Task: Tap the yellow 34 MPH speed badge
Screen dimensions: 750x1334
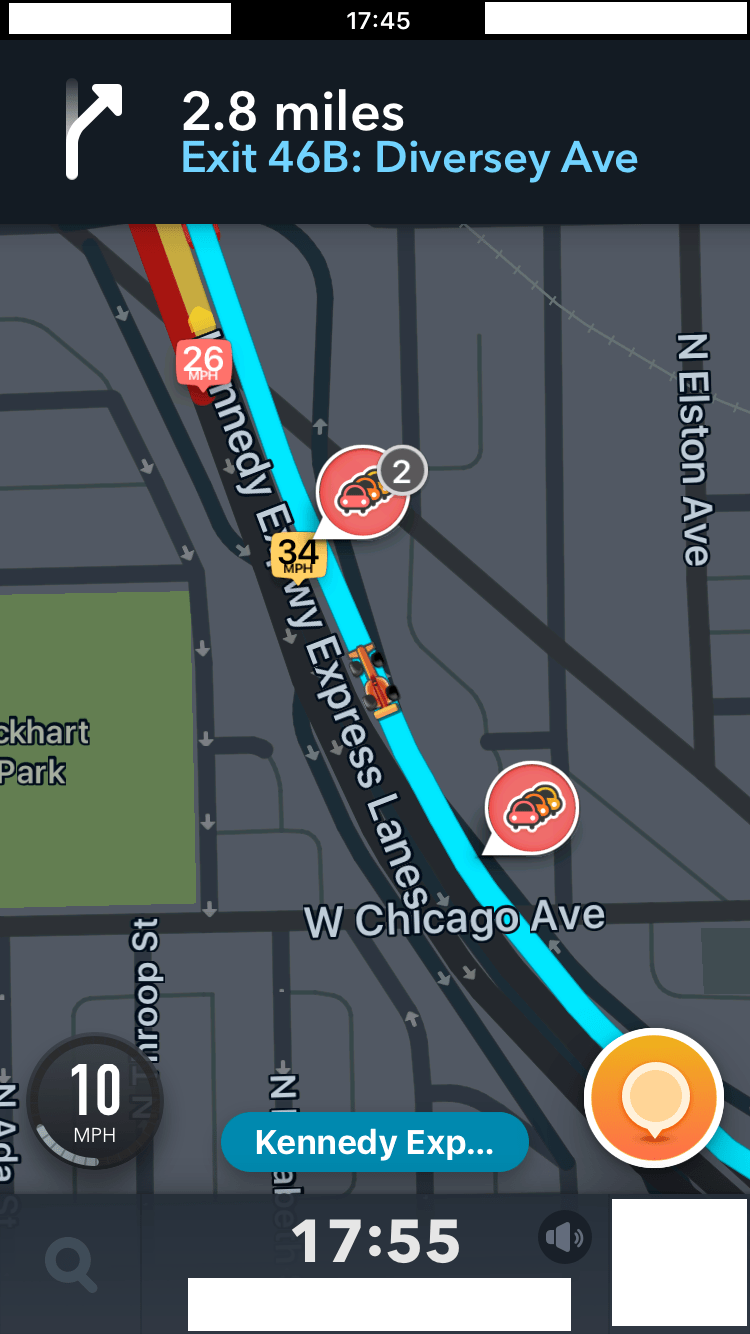Action: click(x=298, y=556)
